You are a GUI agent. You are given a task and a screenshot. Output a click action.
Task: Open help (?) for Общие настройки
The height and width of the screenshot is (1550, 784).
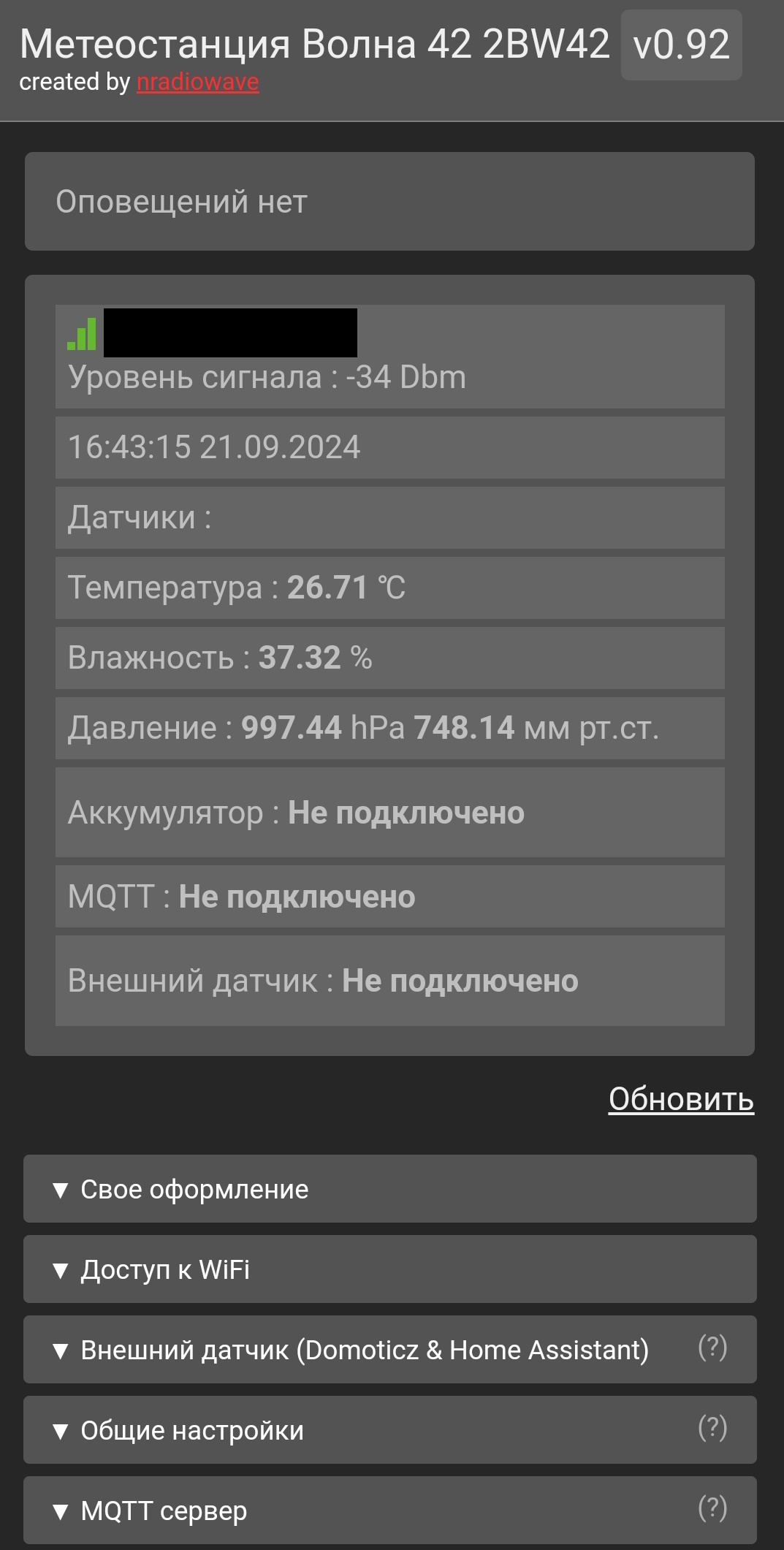click(x=712, y=1428)
